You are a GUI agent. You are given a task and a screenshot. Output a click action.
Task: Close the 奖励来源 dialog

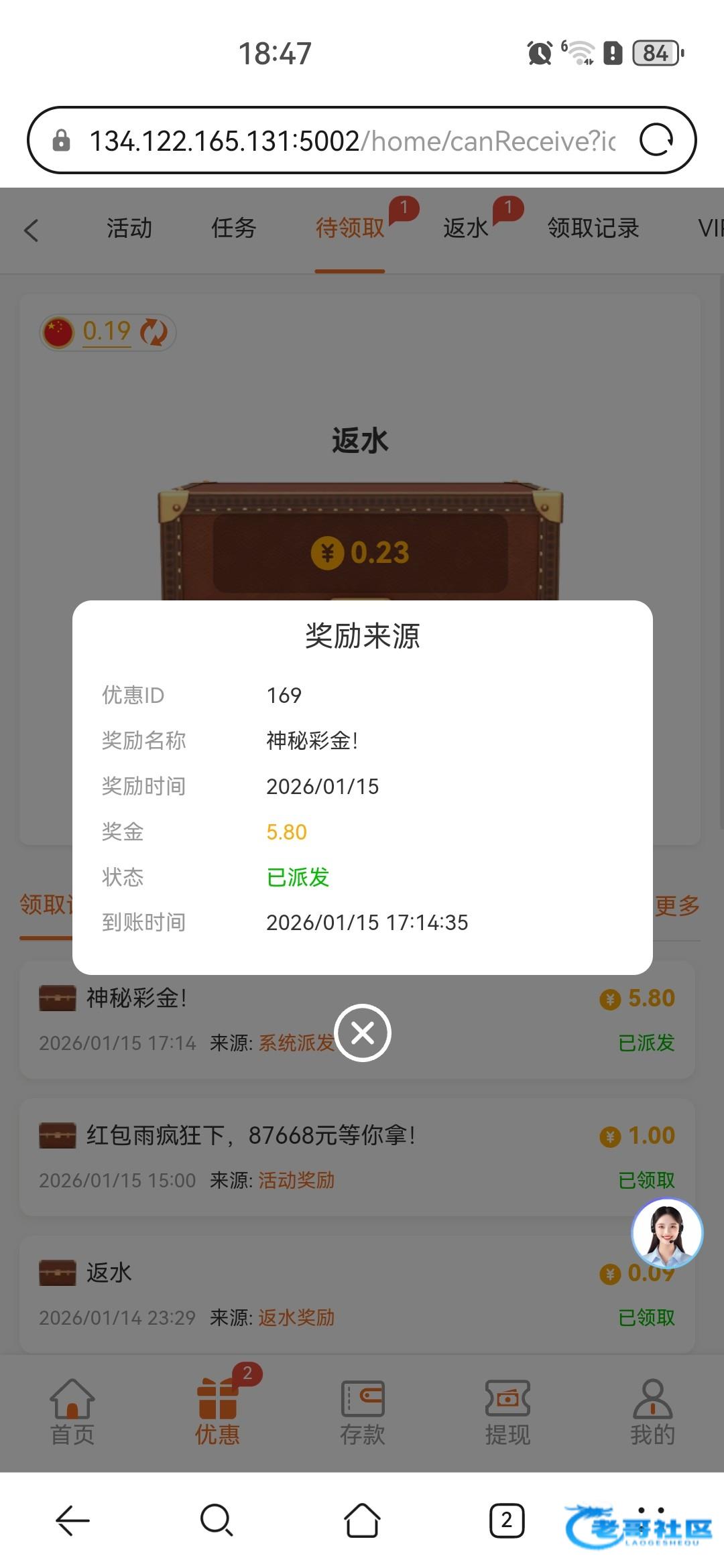363,1033
